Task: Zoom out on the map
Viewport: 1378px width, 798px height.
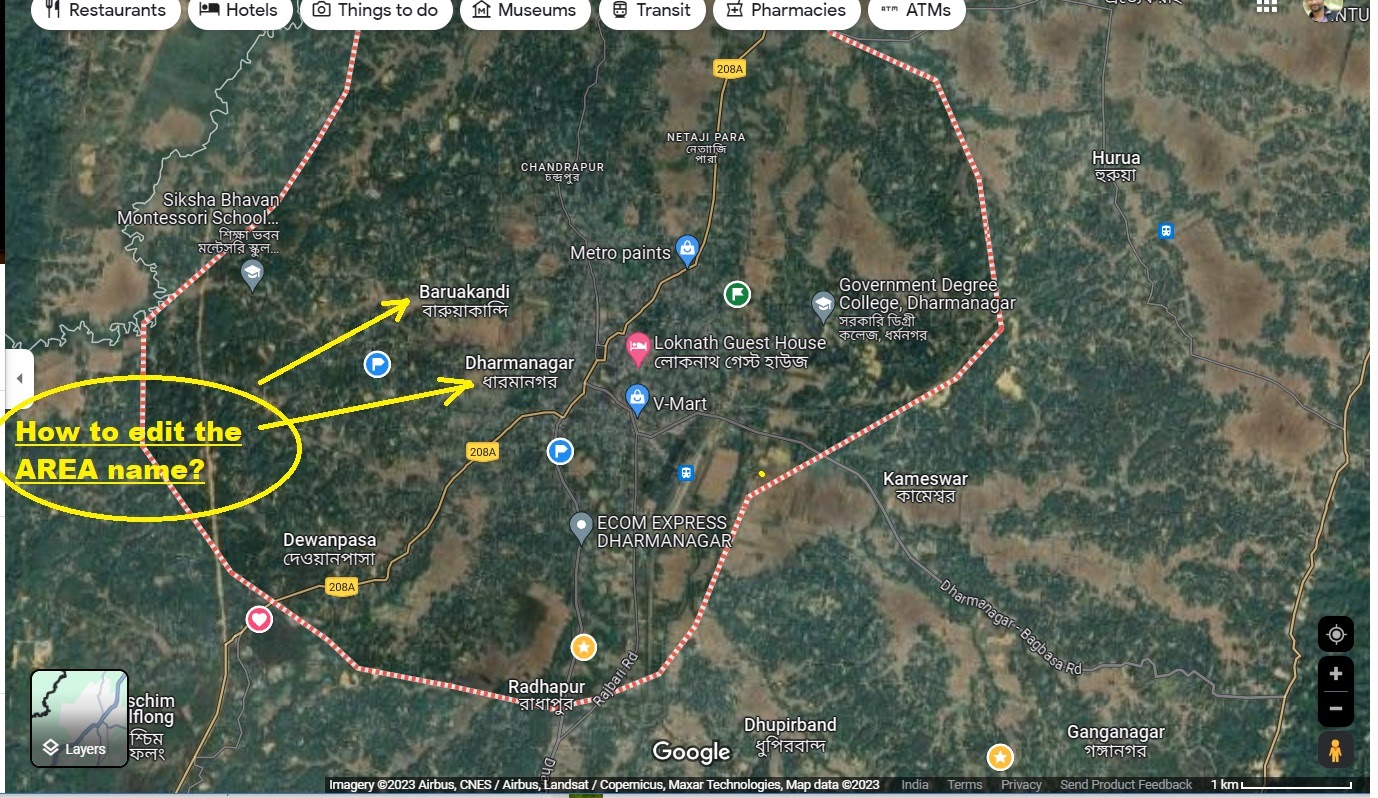Action: tap(1335, 709)
